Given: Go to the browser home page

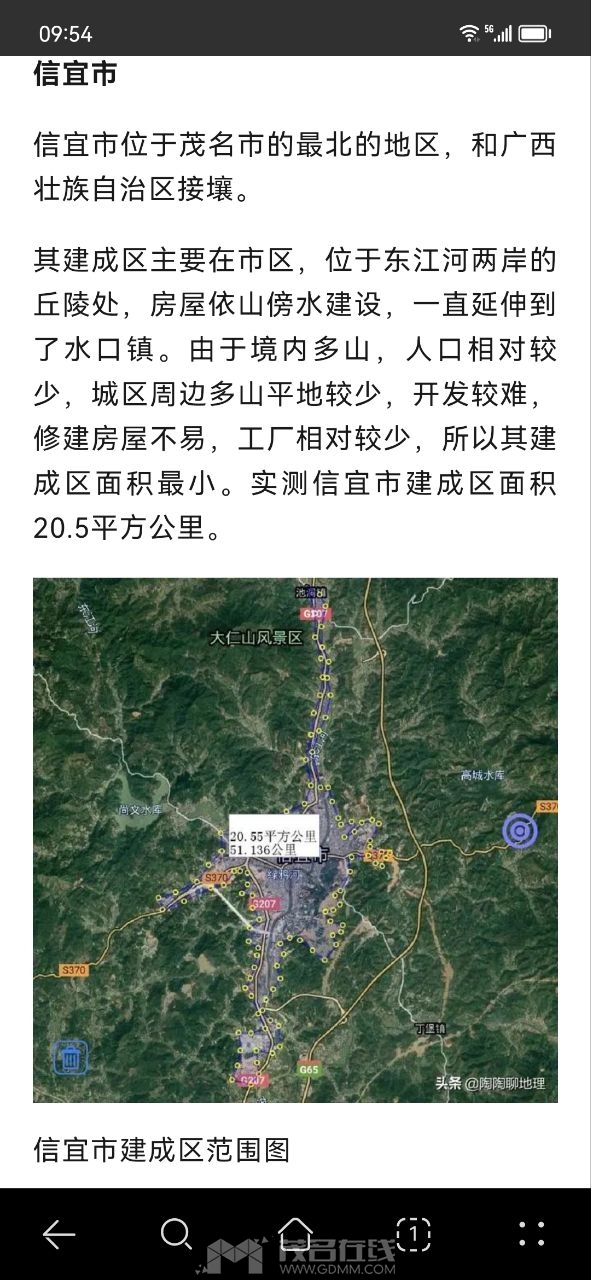Looking at the screenshot, I should tap(295, 1234).
